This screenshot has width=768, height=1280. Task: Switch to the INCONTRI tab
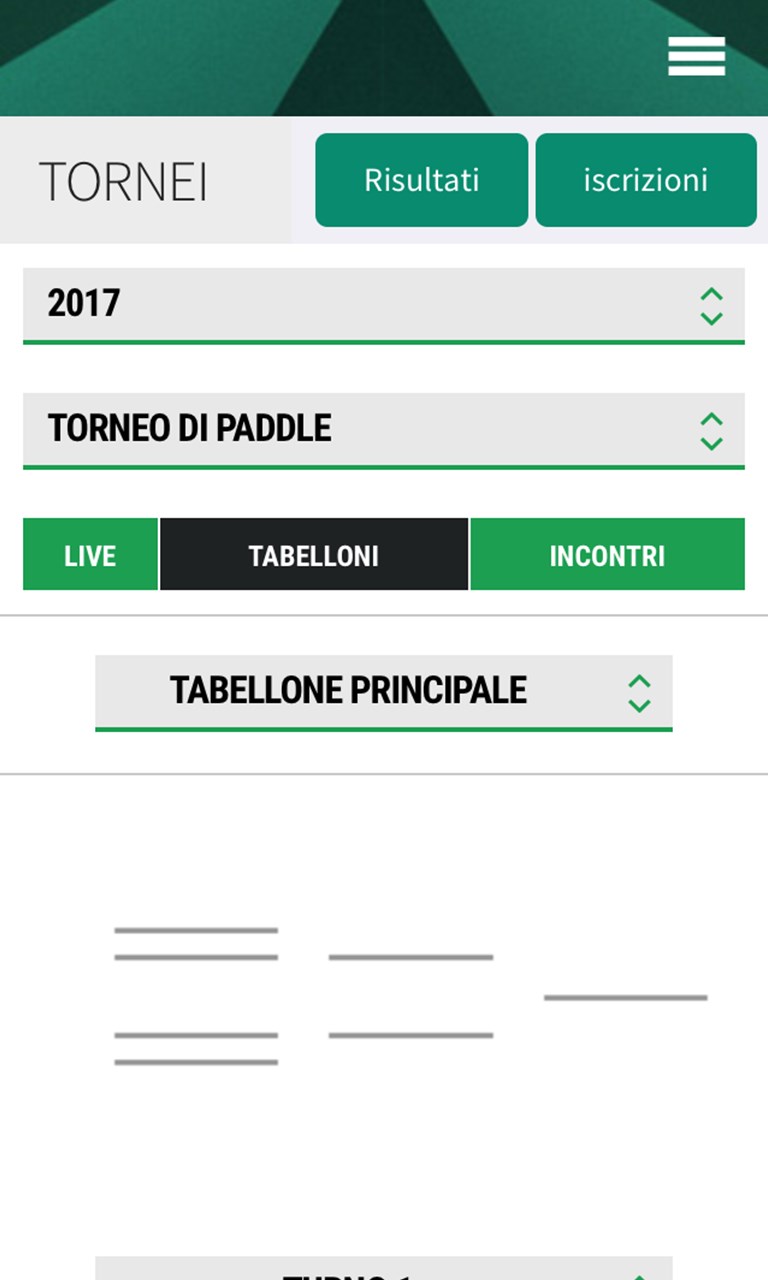pyautogui.click(x=607, y=555)
